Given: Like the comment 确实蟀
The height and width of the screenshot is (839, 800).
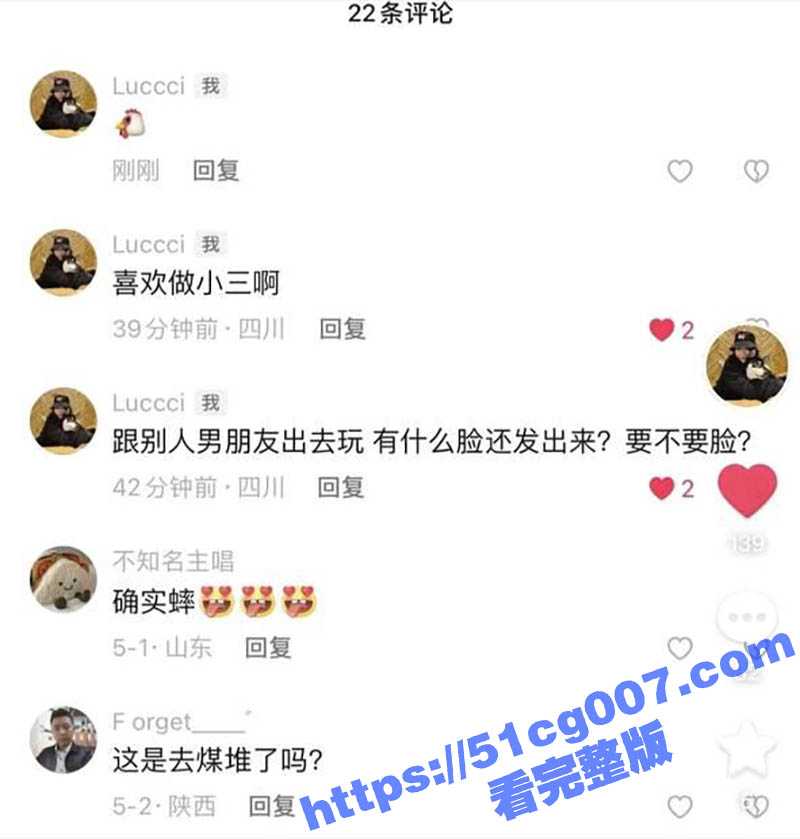Looking at the screenshot, I should click(x=680, y=648).
